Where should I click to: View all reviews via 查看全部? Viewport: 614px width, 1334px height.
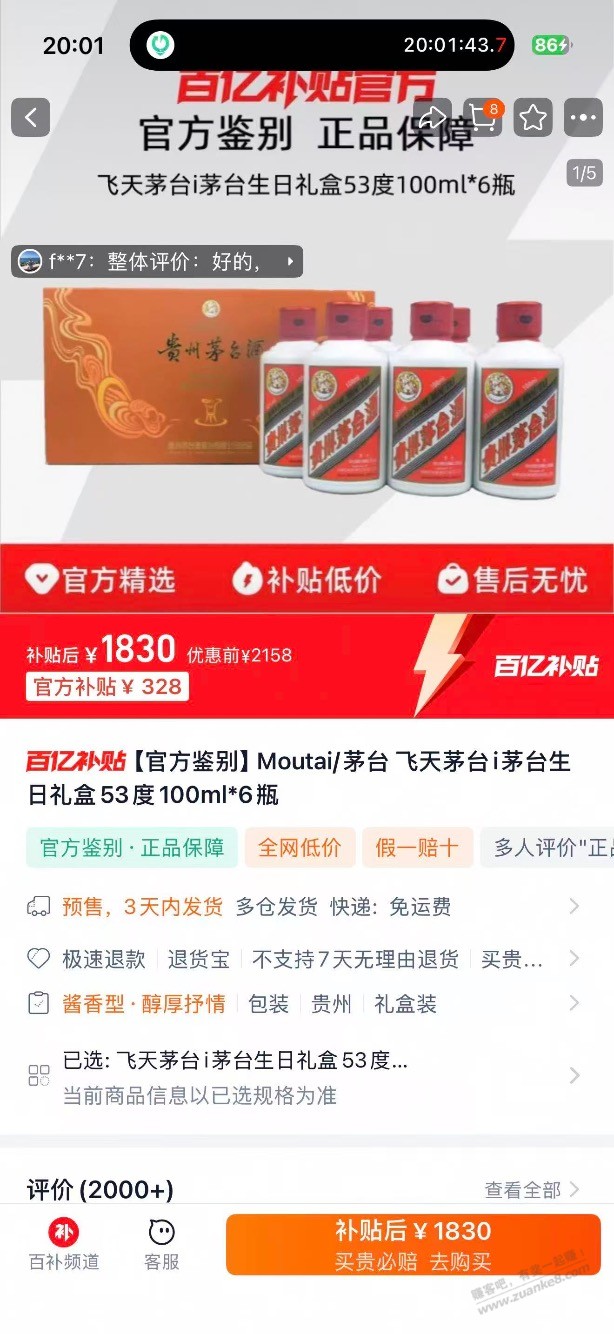pos(531,1190)
